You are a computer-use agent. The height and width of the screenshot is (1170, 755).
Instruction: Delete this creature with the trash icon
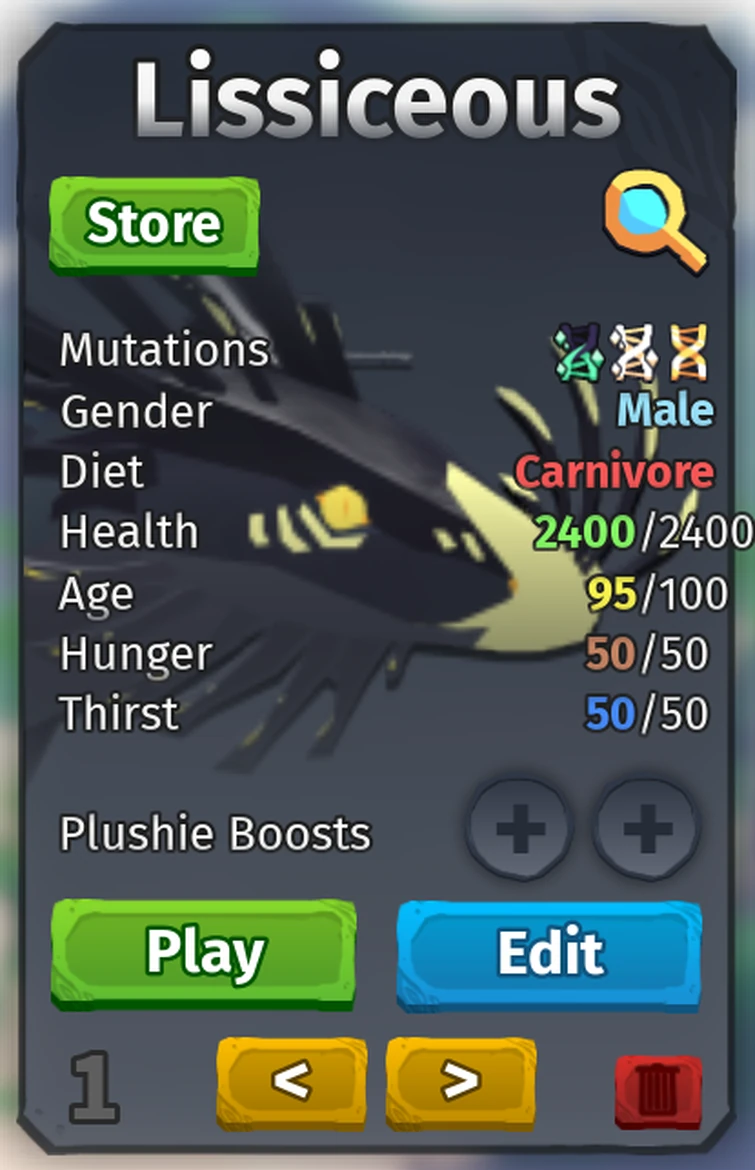pos(659,1091)
